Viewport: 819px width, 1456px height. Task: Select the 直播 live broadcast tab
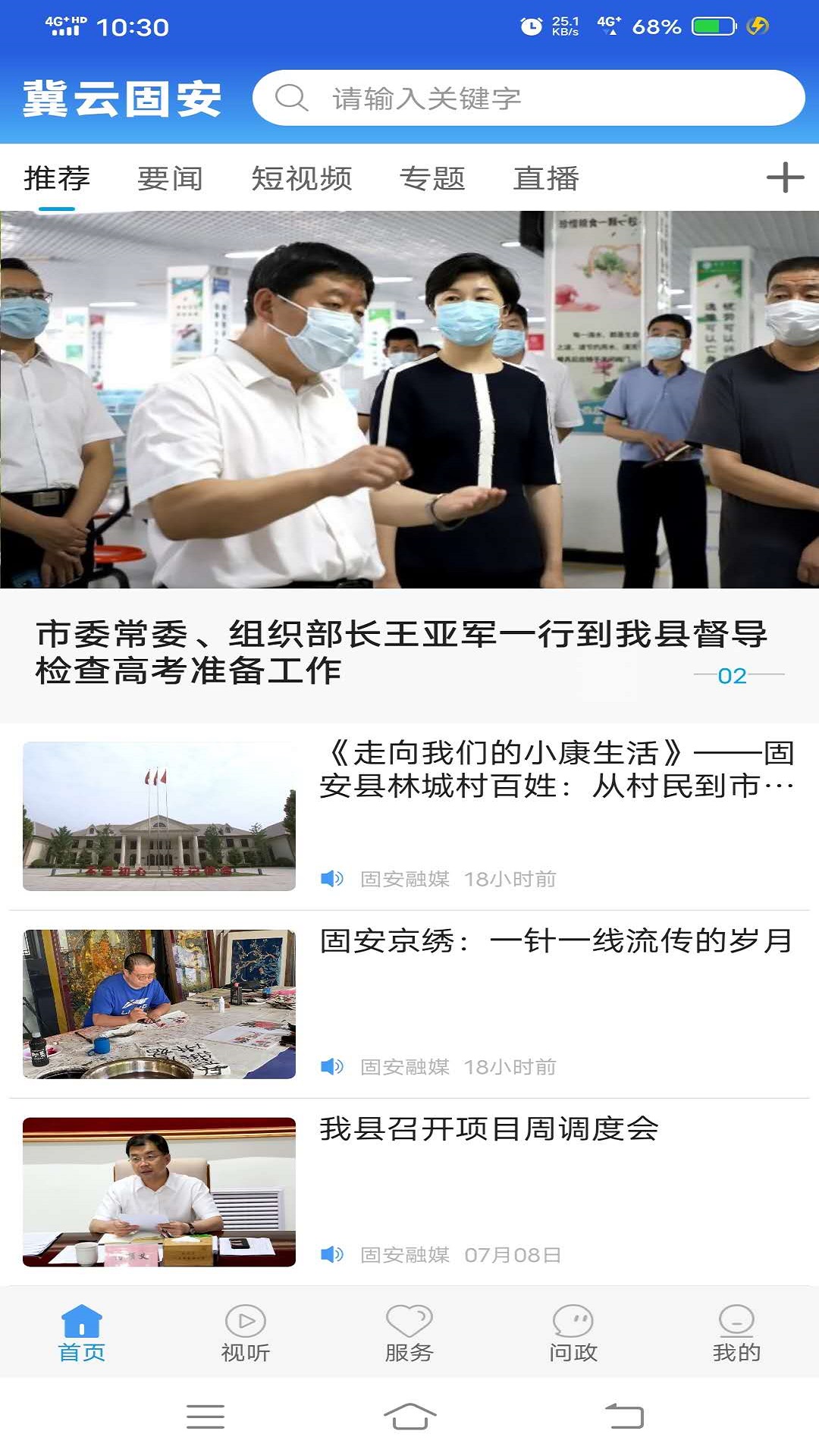tap(546, 177)
